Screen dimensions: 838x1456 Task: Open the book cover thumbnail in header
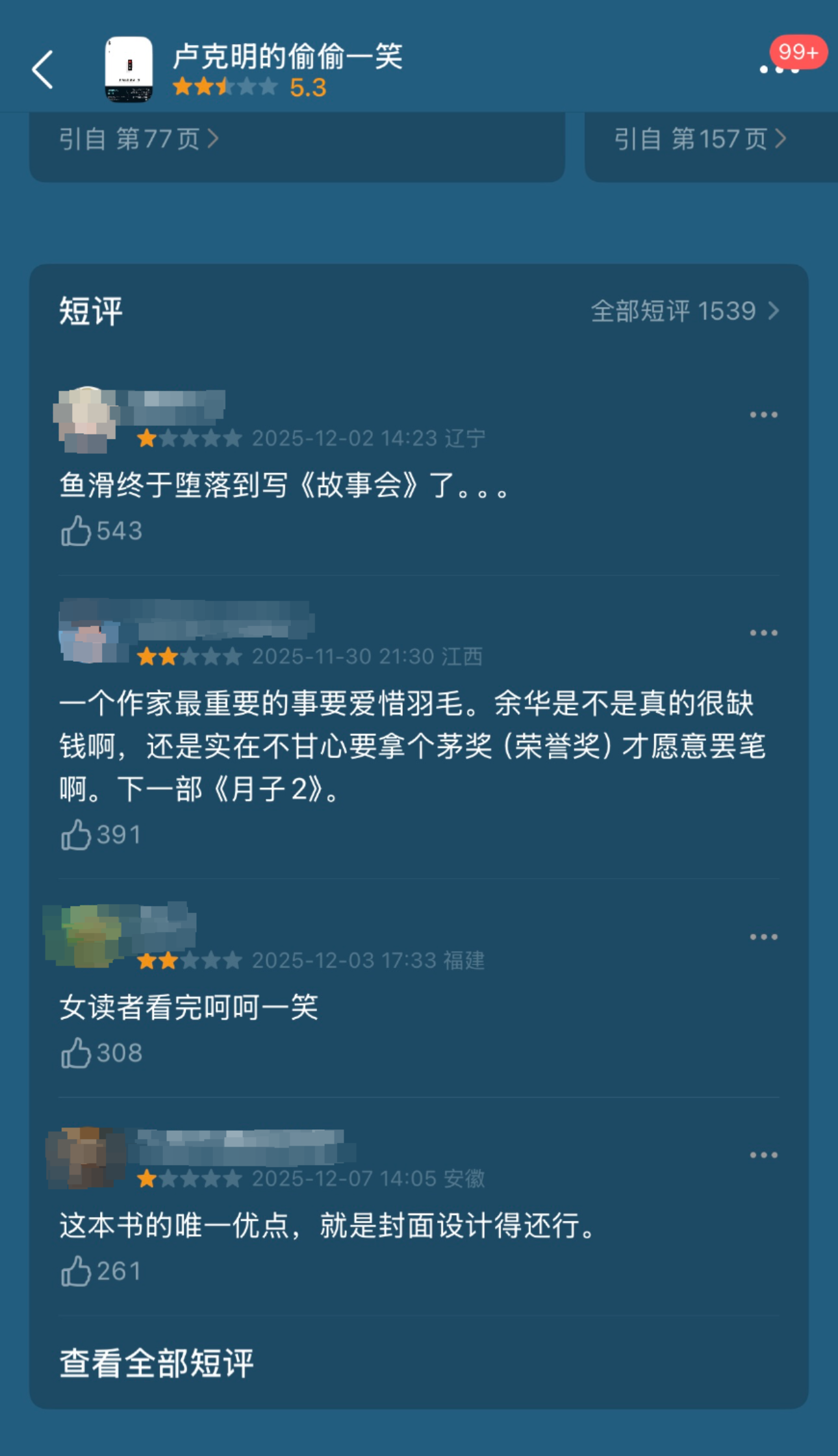tap(129, 69)
